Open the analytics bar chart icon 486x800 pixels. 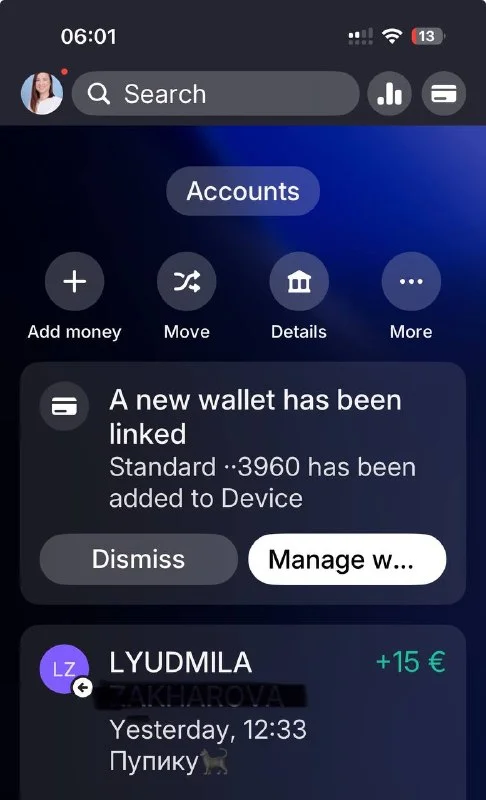[390, 93]
